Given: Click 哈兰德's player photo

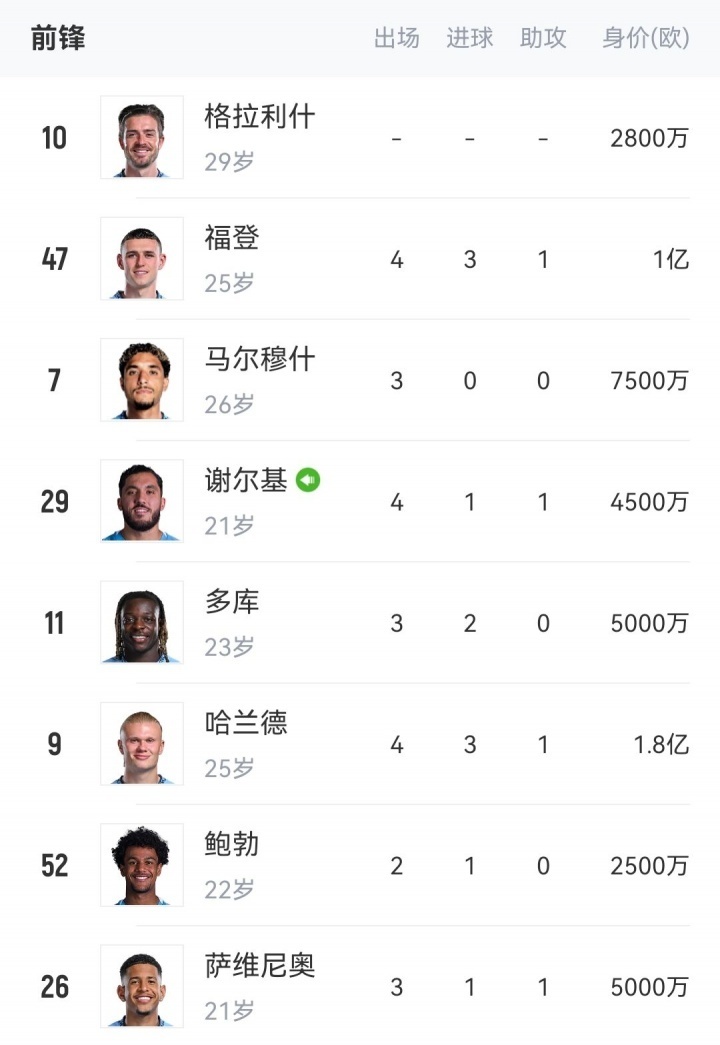Looking at the screenshot, I should 140,743.
